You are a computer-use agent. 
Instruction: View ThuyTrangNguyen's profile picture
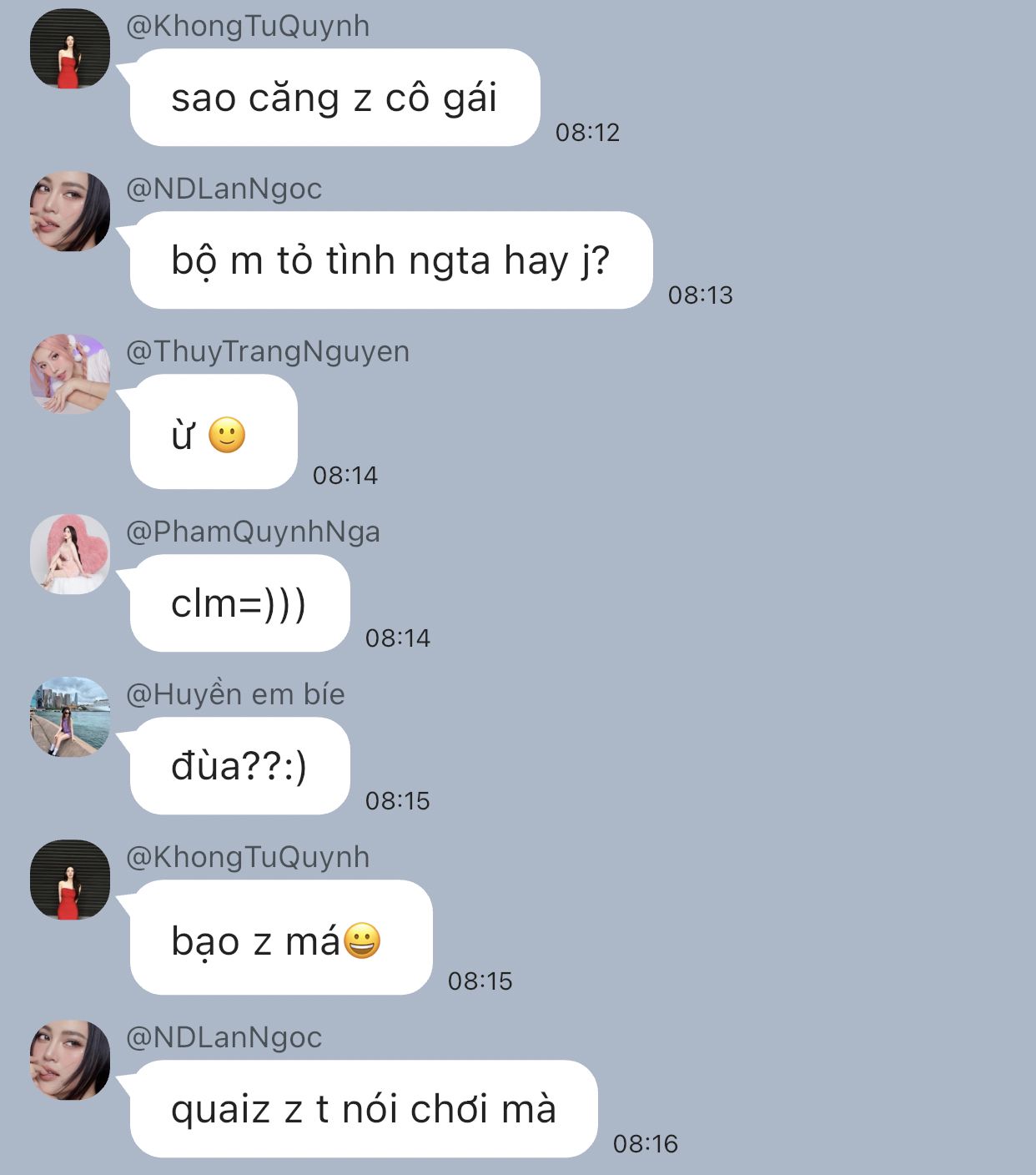click(x=70, y=374)
